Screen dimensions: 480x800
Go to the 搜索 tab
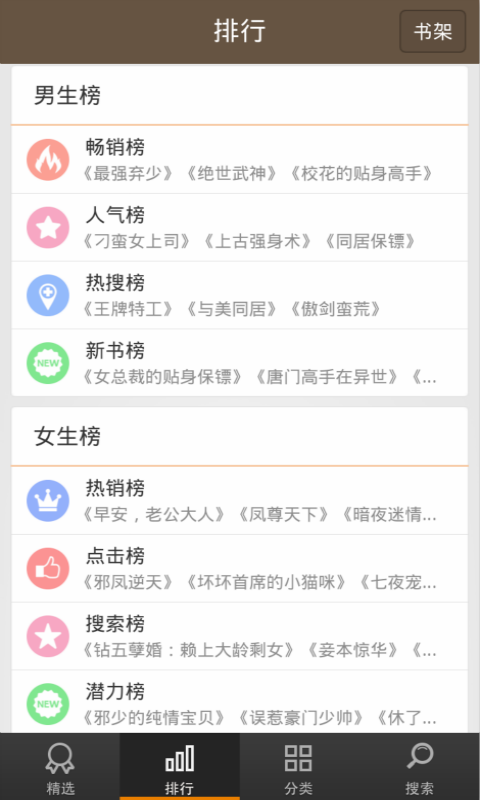(x=420, y=767)
